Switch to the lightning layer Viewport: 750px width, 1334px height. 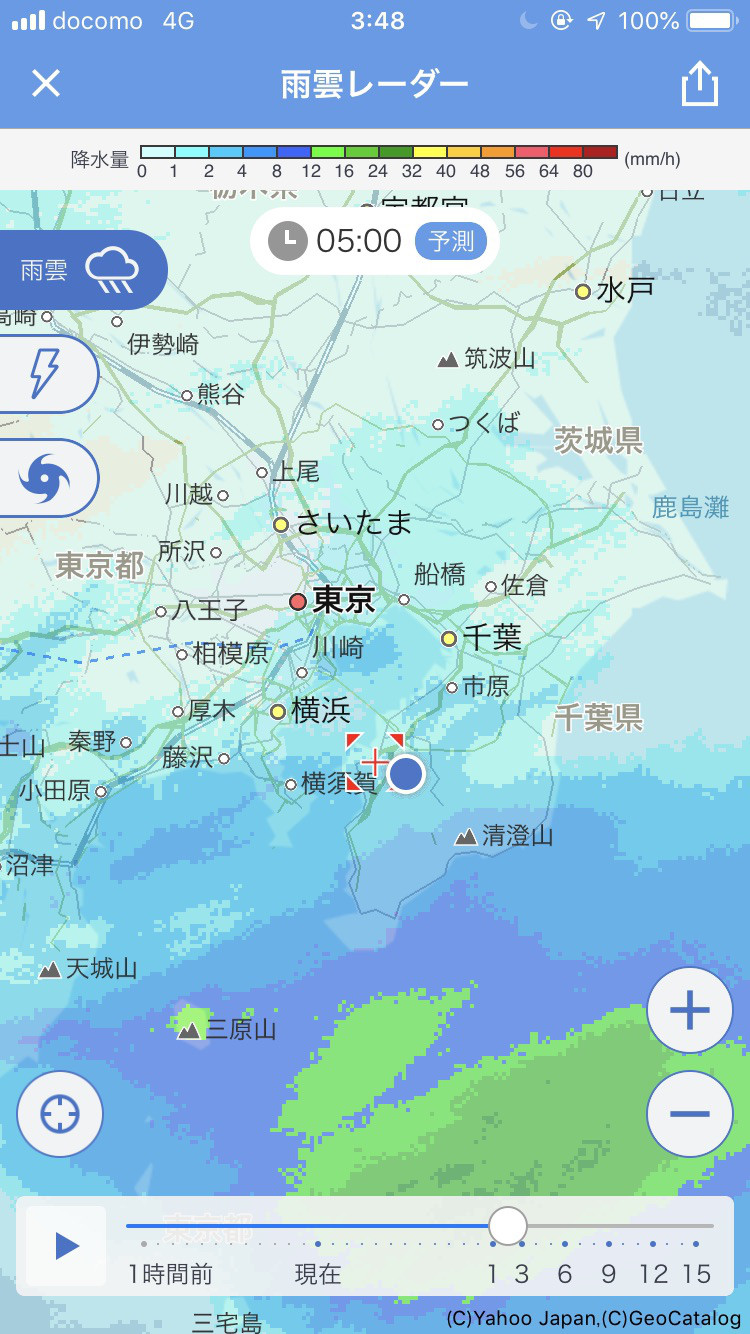(45, 374)
